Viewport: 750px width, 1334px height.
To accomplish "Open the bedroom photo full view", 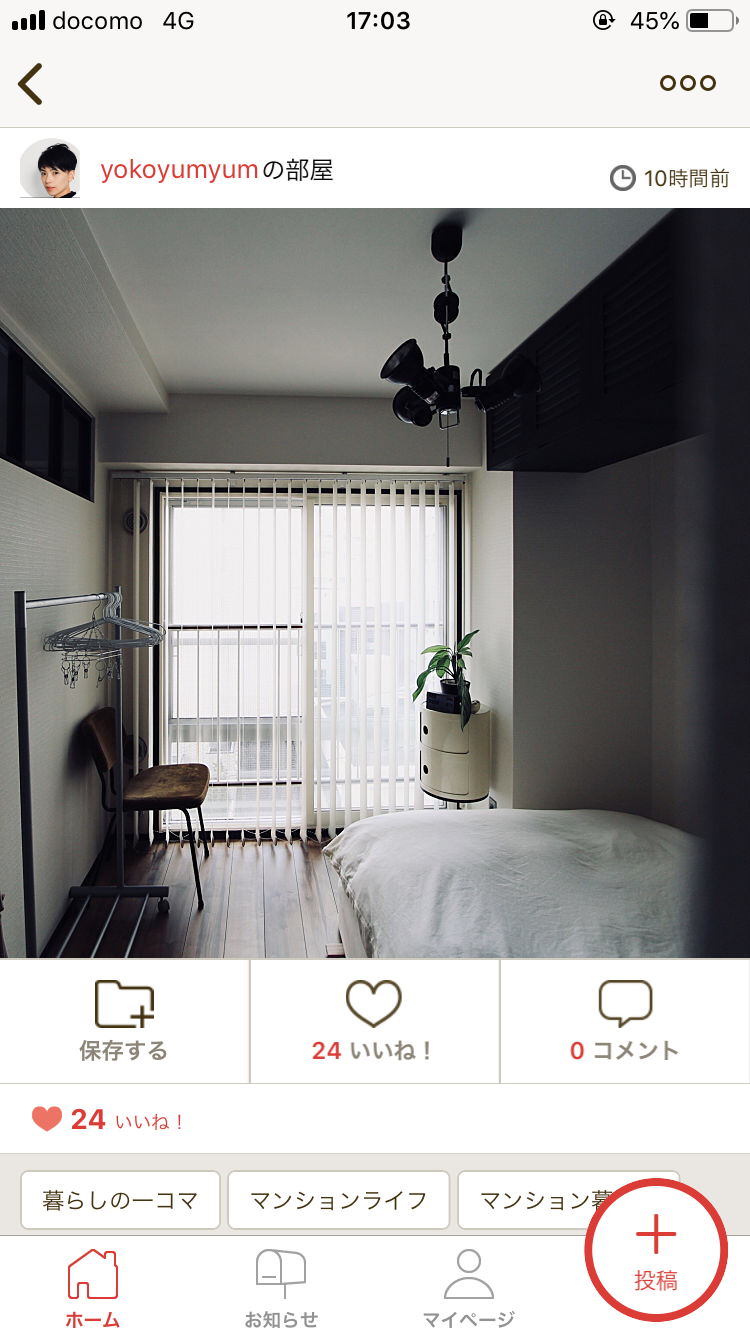I will (375, 582).
